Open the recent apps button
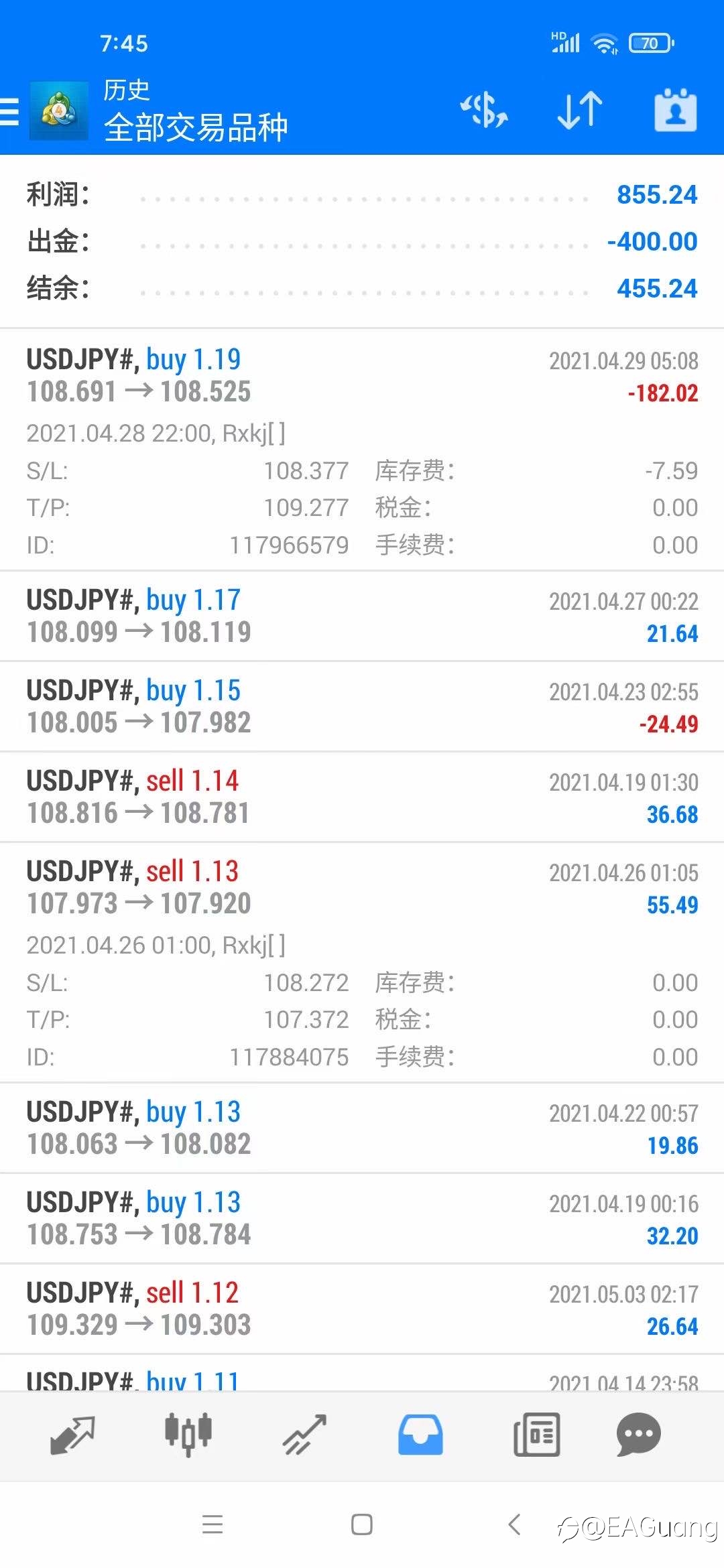The width and height of the screenshot is (724, 1568). pos(213,1524)
